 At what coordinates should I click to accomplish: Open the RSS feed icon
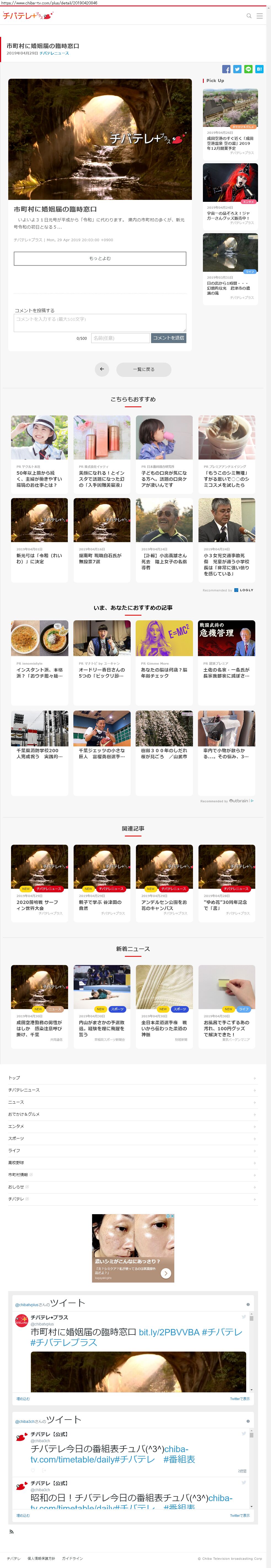(x=11, y=1531)
